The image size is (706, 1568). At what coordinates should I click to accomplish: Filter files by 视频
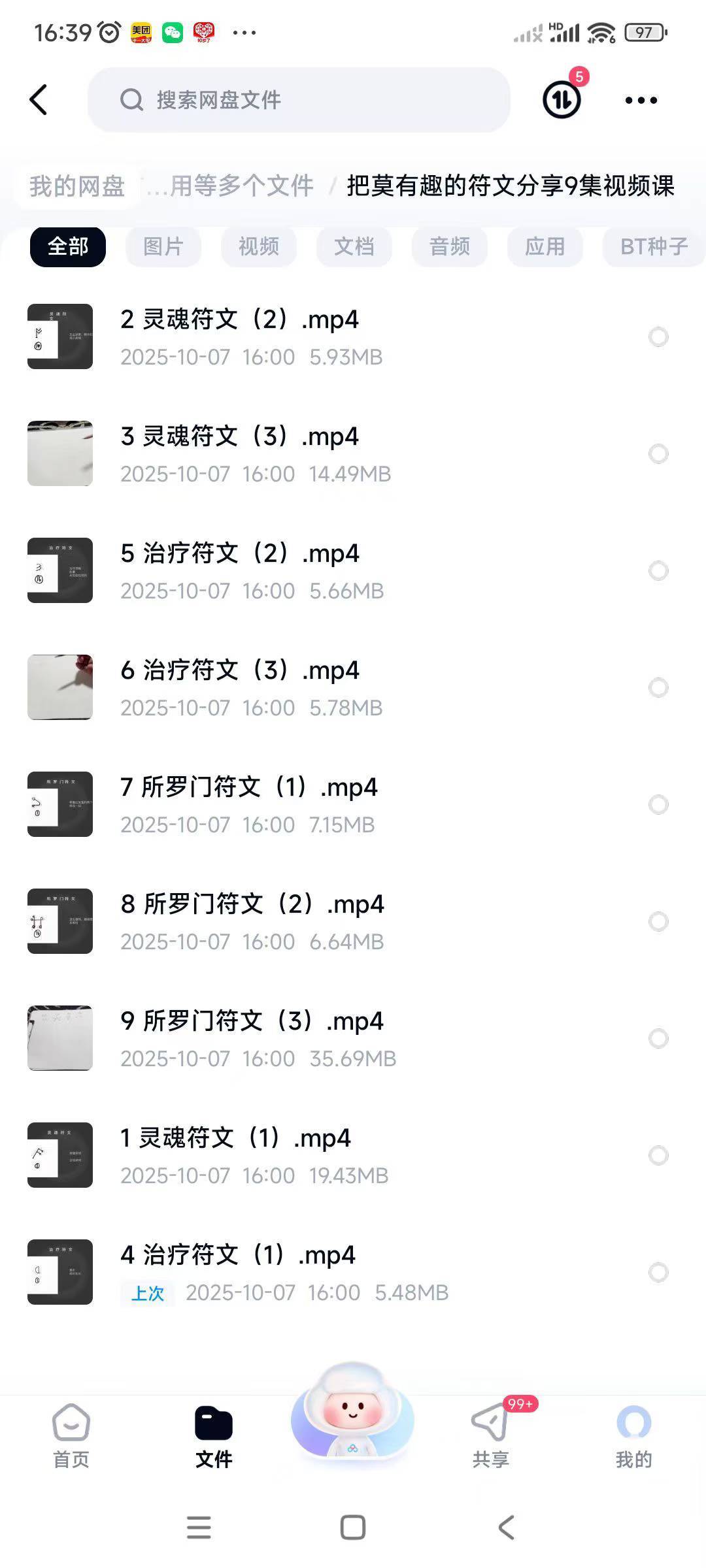(258, 247)
